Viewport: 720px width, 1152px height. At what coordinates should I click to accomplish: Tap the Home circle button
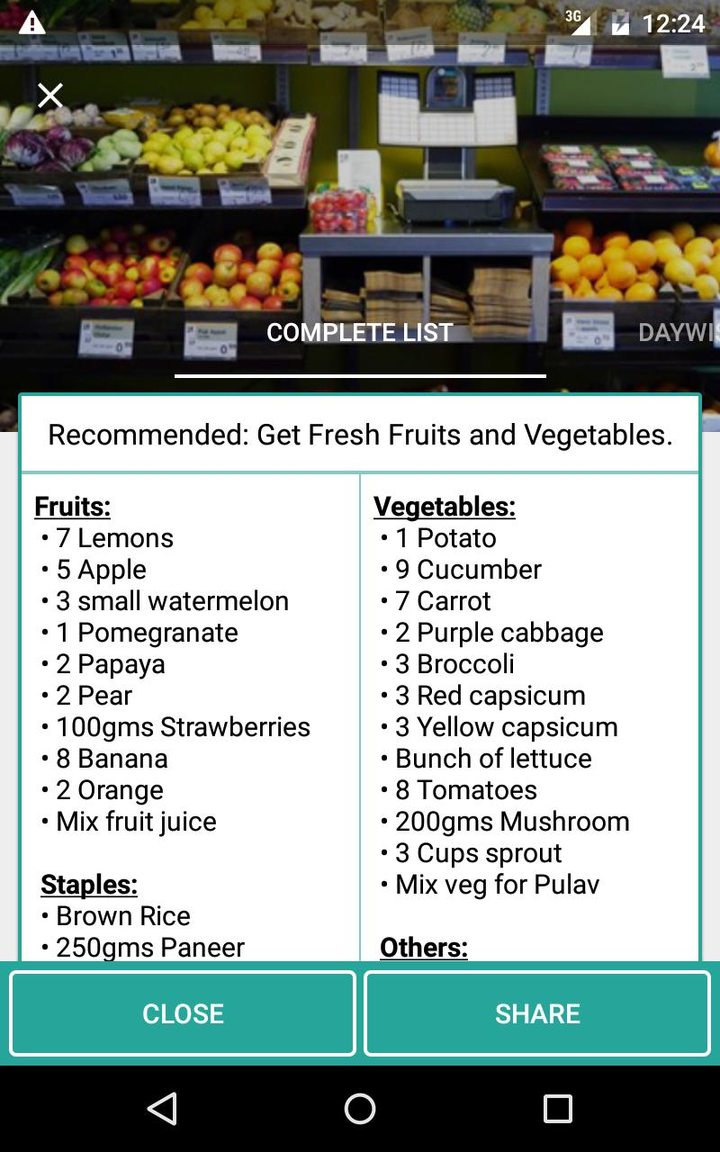(x=360, y=1110)
